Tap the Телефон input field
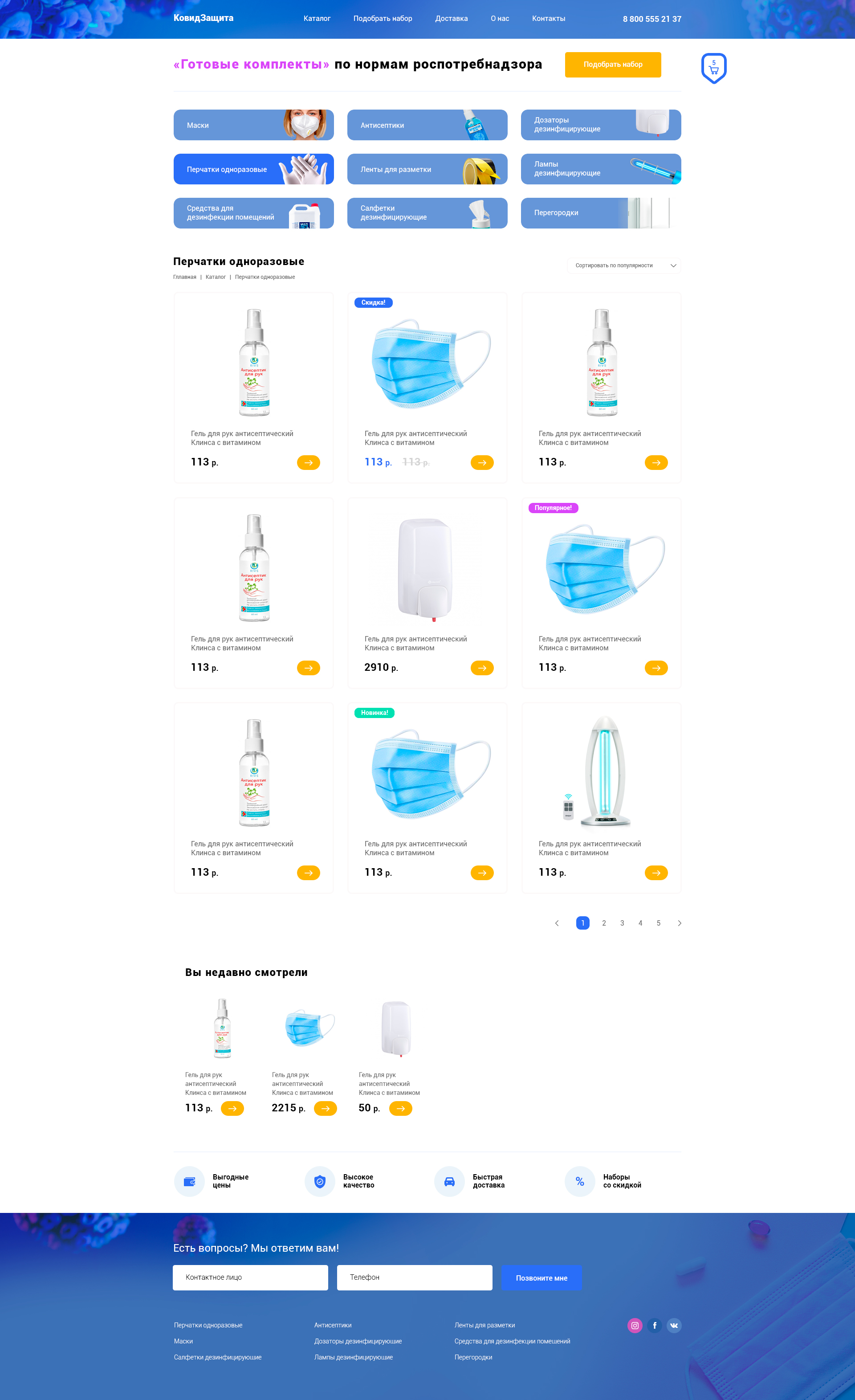 click(414, 1277)
